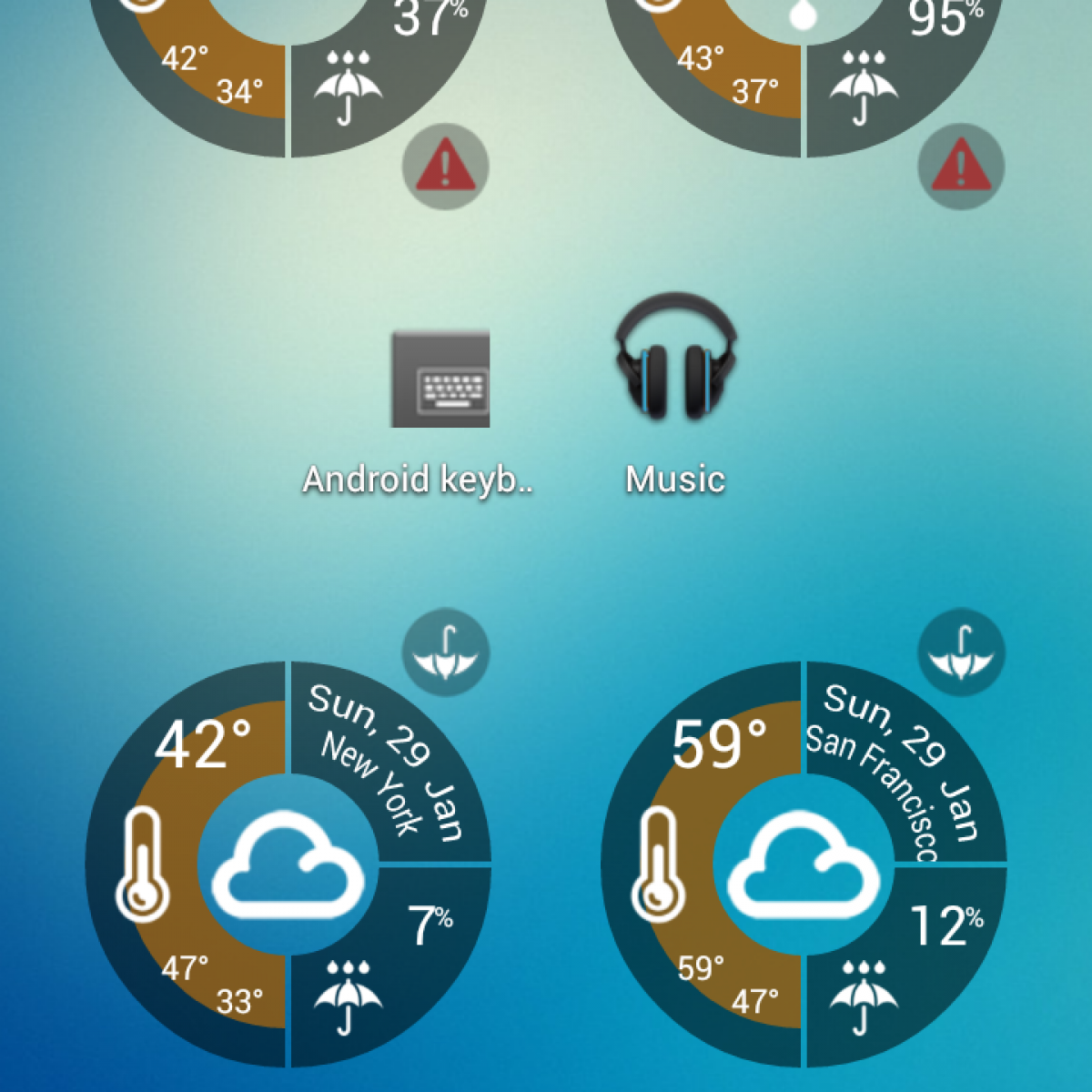Open the Music app
The image size is (1092, 1092).
674,364
